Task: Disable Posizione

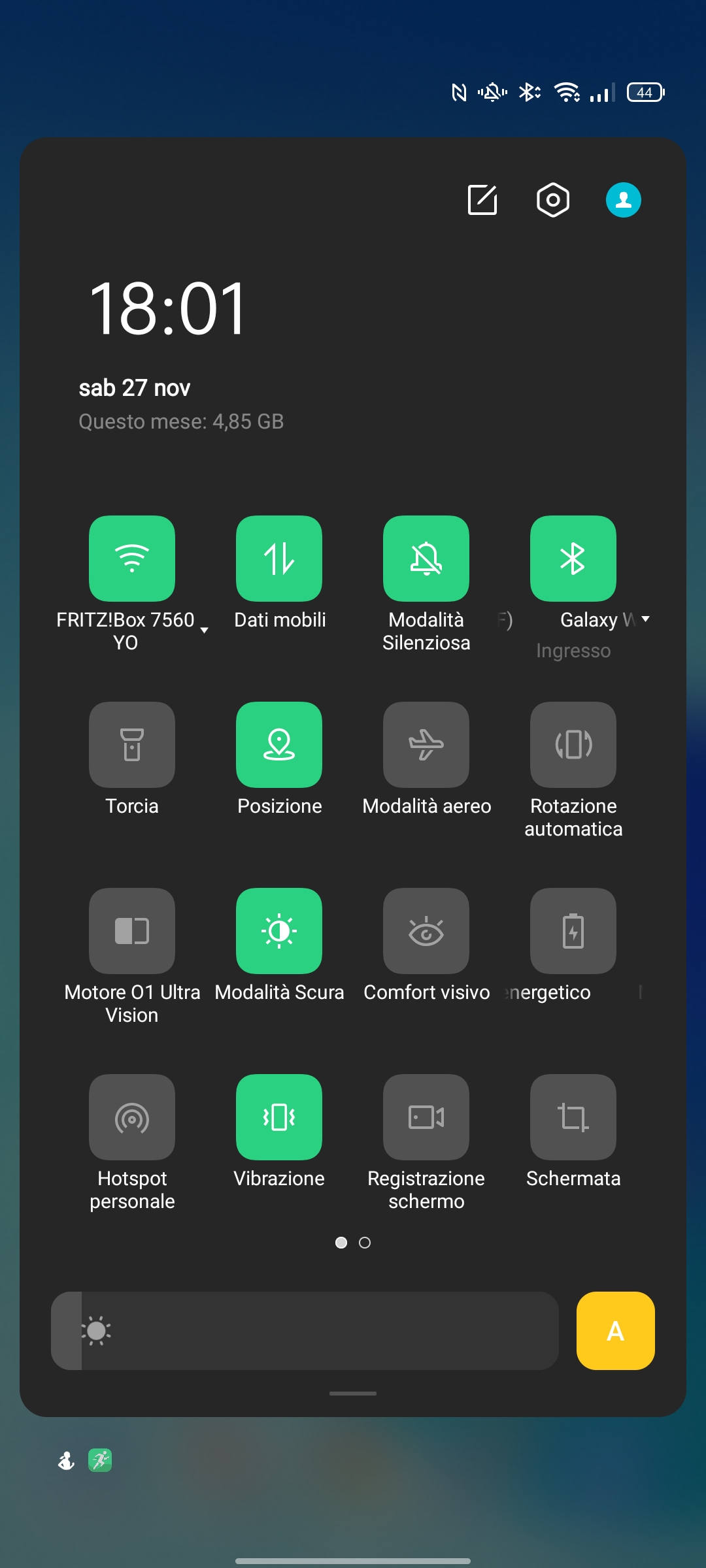Action: click(x=279, y=745)
